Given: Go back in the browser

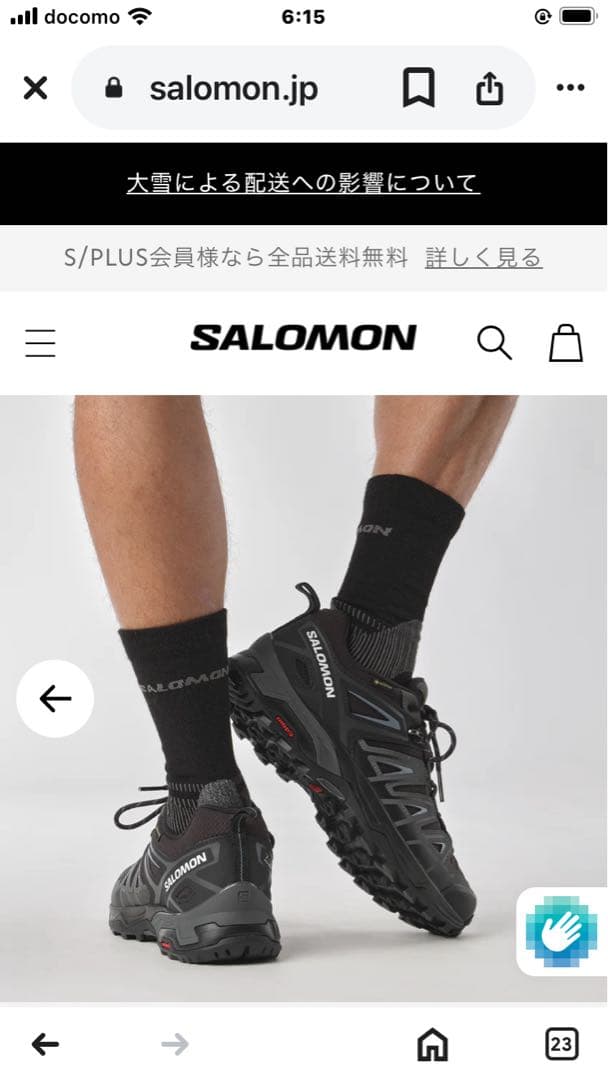Looking at the screenshot, I should pos(45,1045).
